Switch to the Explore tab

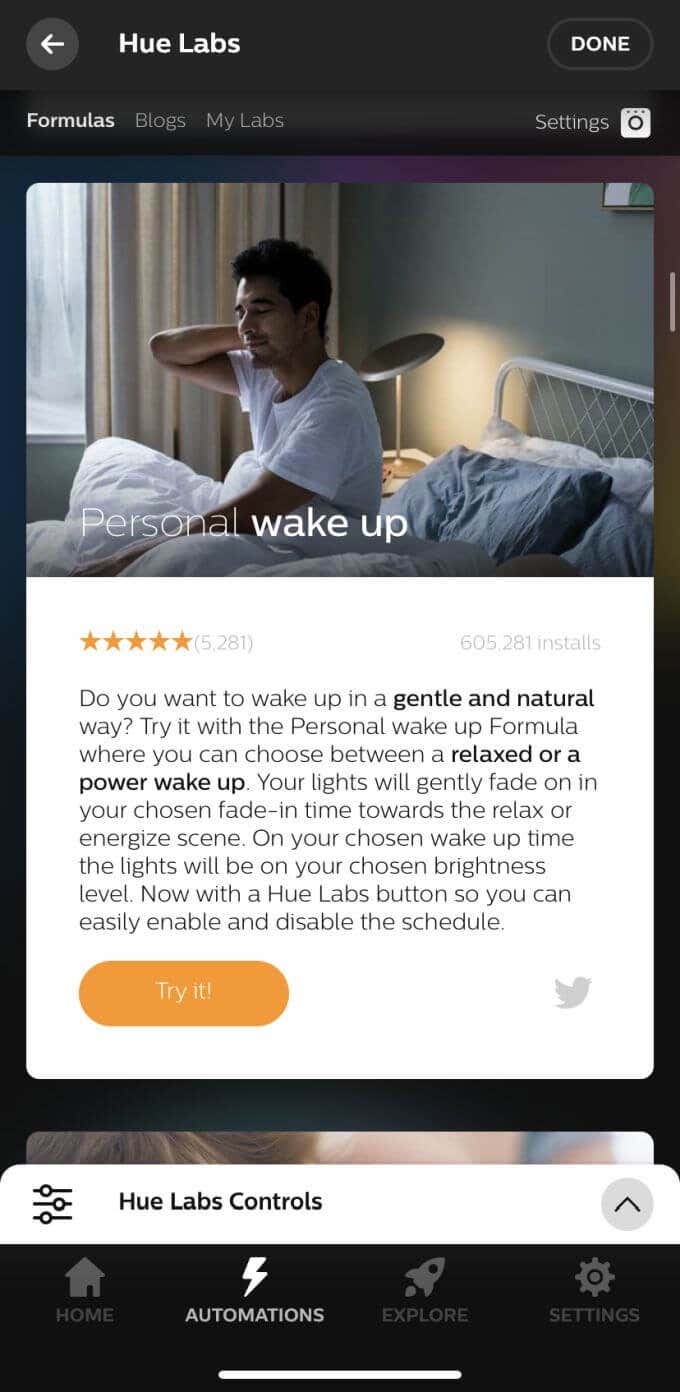pyautogui.click(x=424, y=1291)
